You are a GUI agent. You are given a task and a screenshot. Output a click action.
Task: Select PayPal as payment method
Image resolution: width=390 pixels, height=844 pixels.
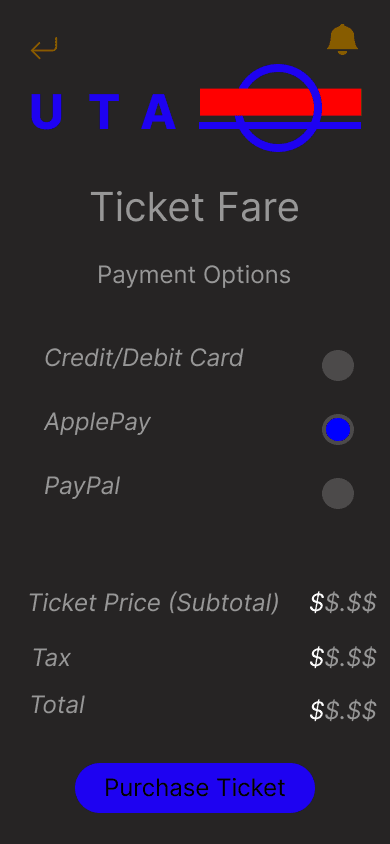[x=338, y=493]
